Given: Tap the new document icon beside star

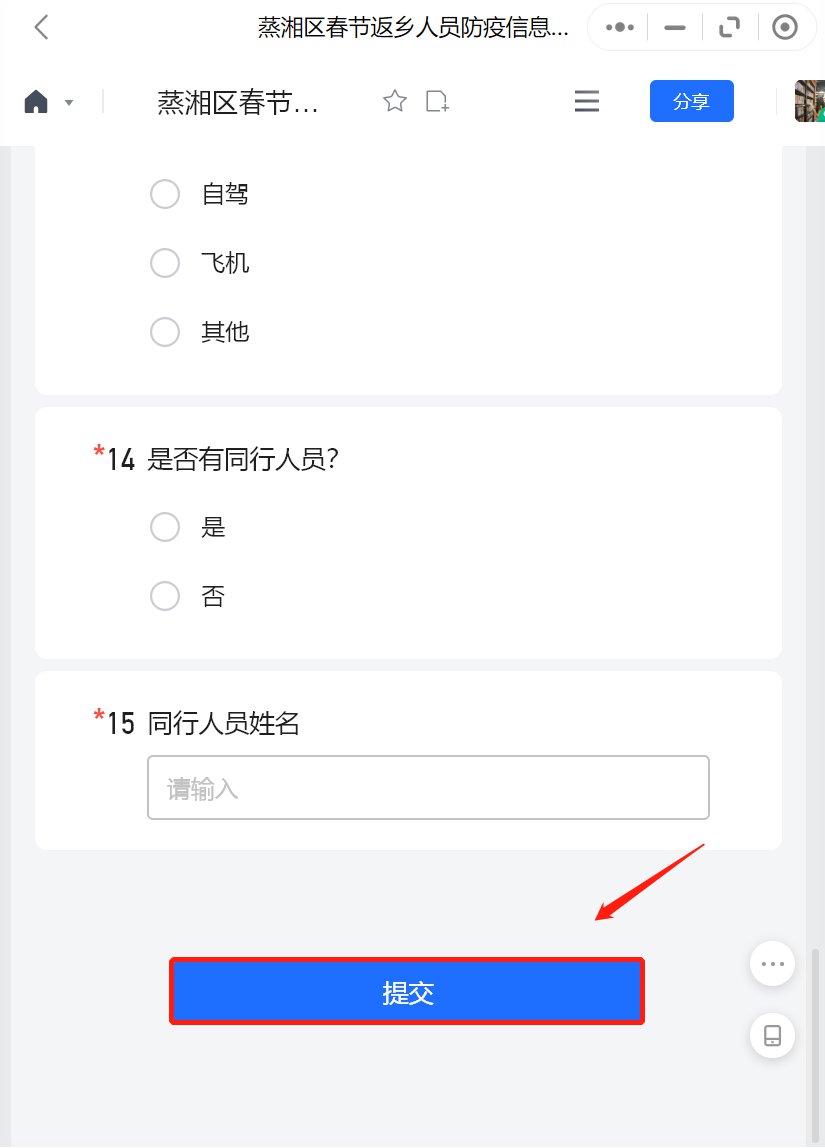Looking at the screenshot, I should (x=437, y=101).
